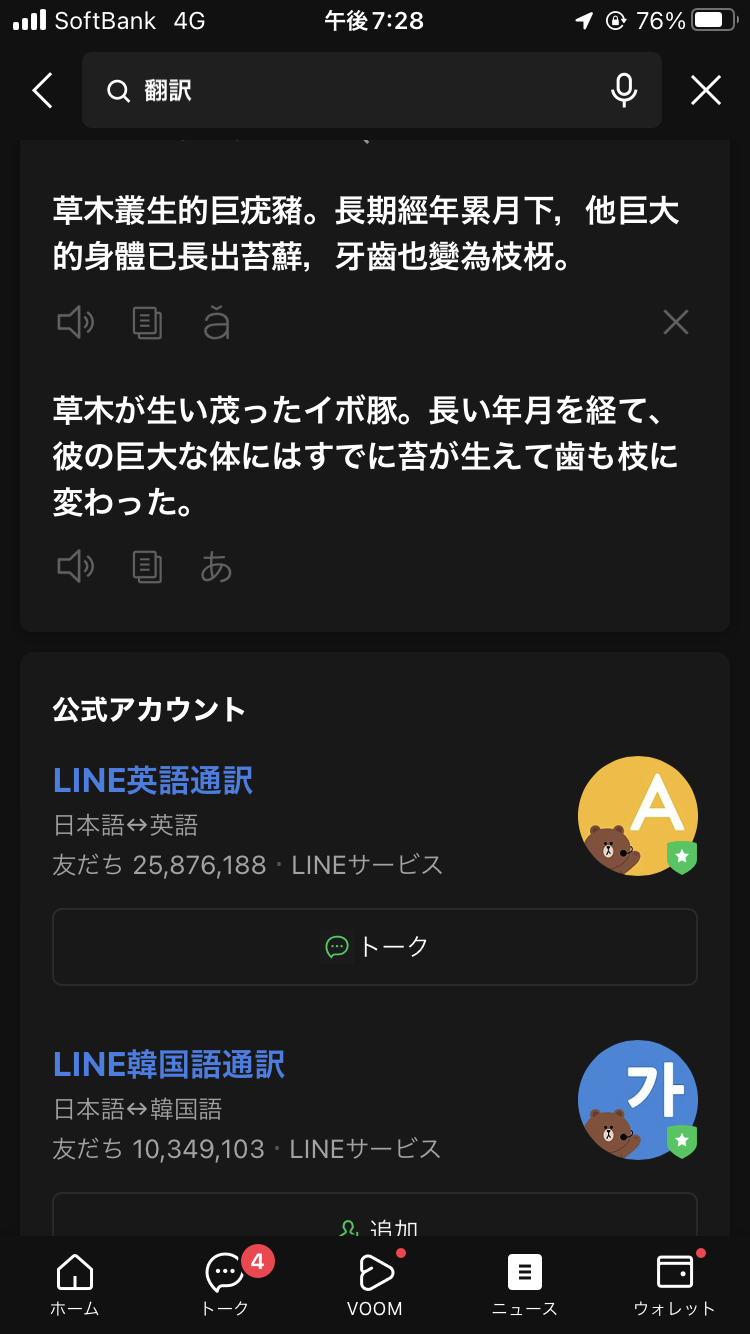Play audio of the Japanese translation
750x1334 pixels.
[75, 567]
